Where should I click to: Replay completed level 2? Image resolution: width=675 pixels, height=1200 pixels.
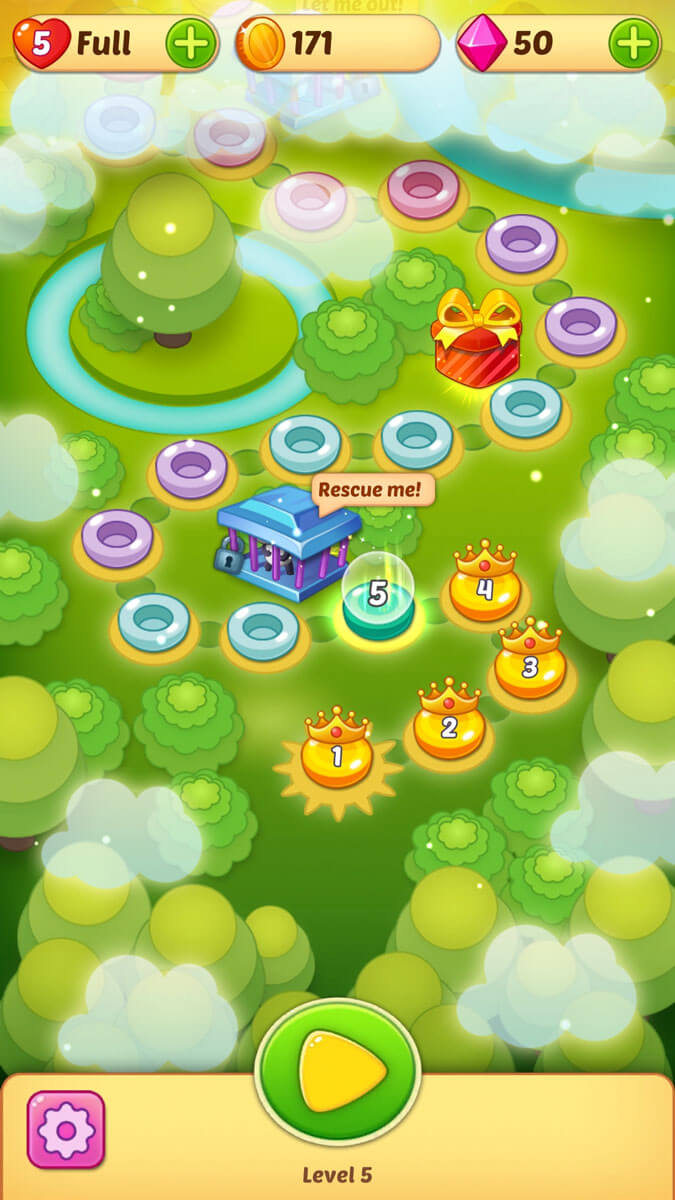tap(449, 725)
